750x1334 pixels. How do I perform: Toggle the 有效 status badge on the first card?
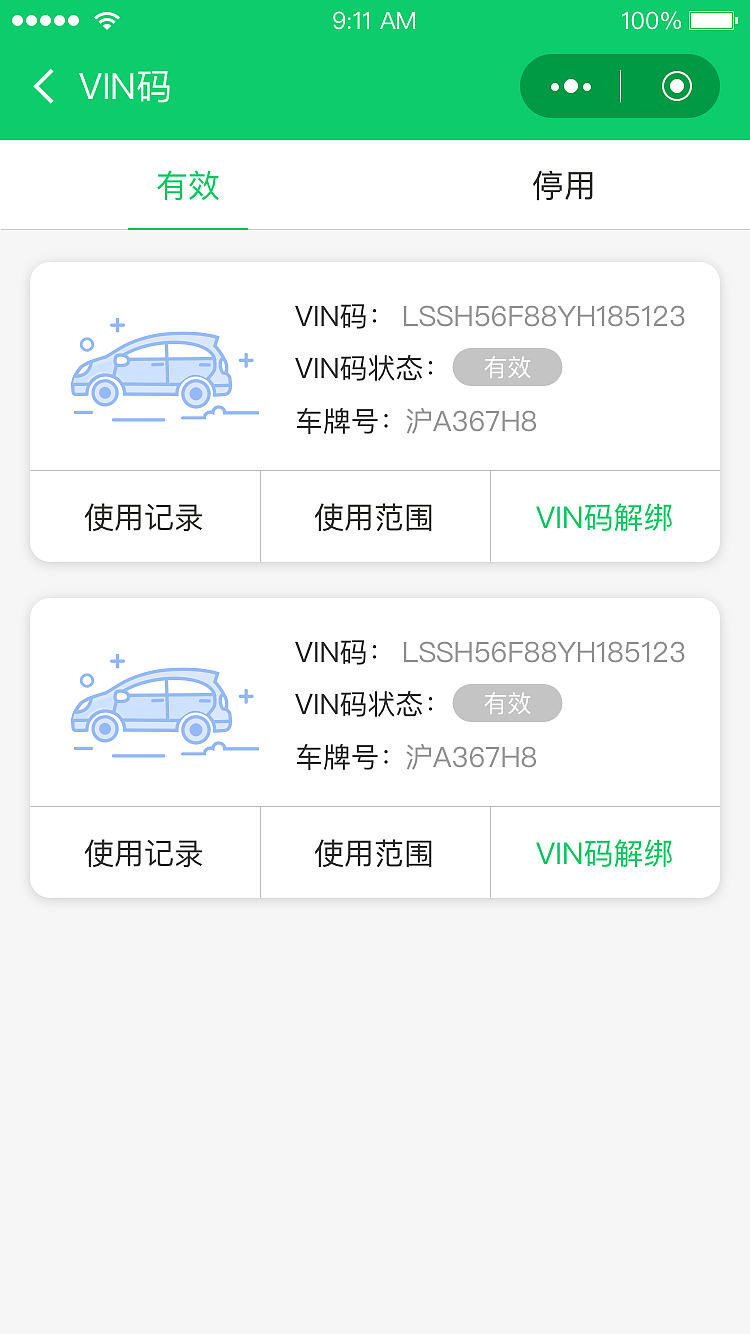click(507, 367)
